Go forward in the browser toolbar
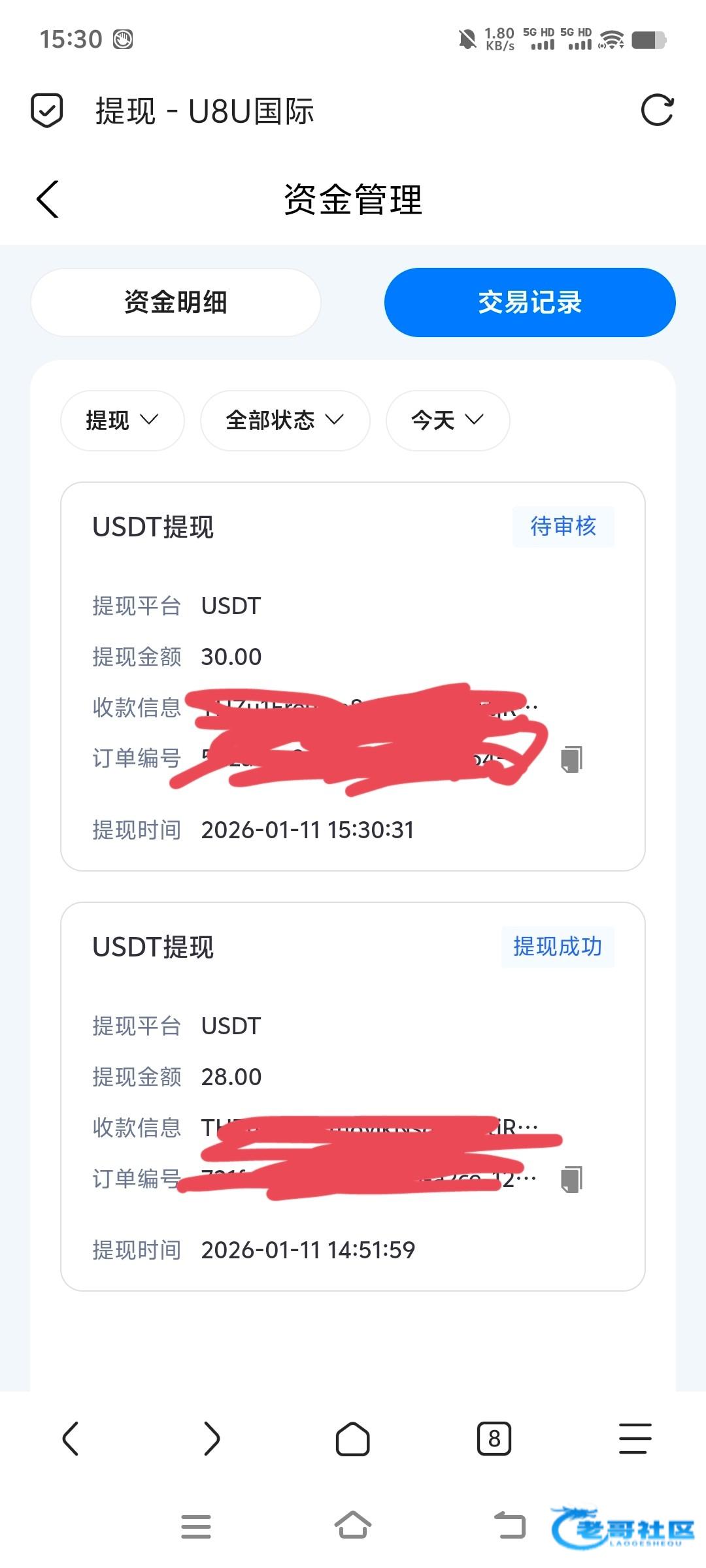The height and width of the screenshot is (1568, 706). click(212, 1439)
